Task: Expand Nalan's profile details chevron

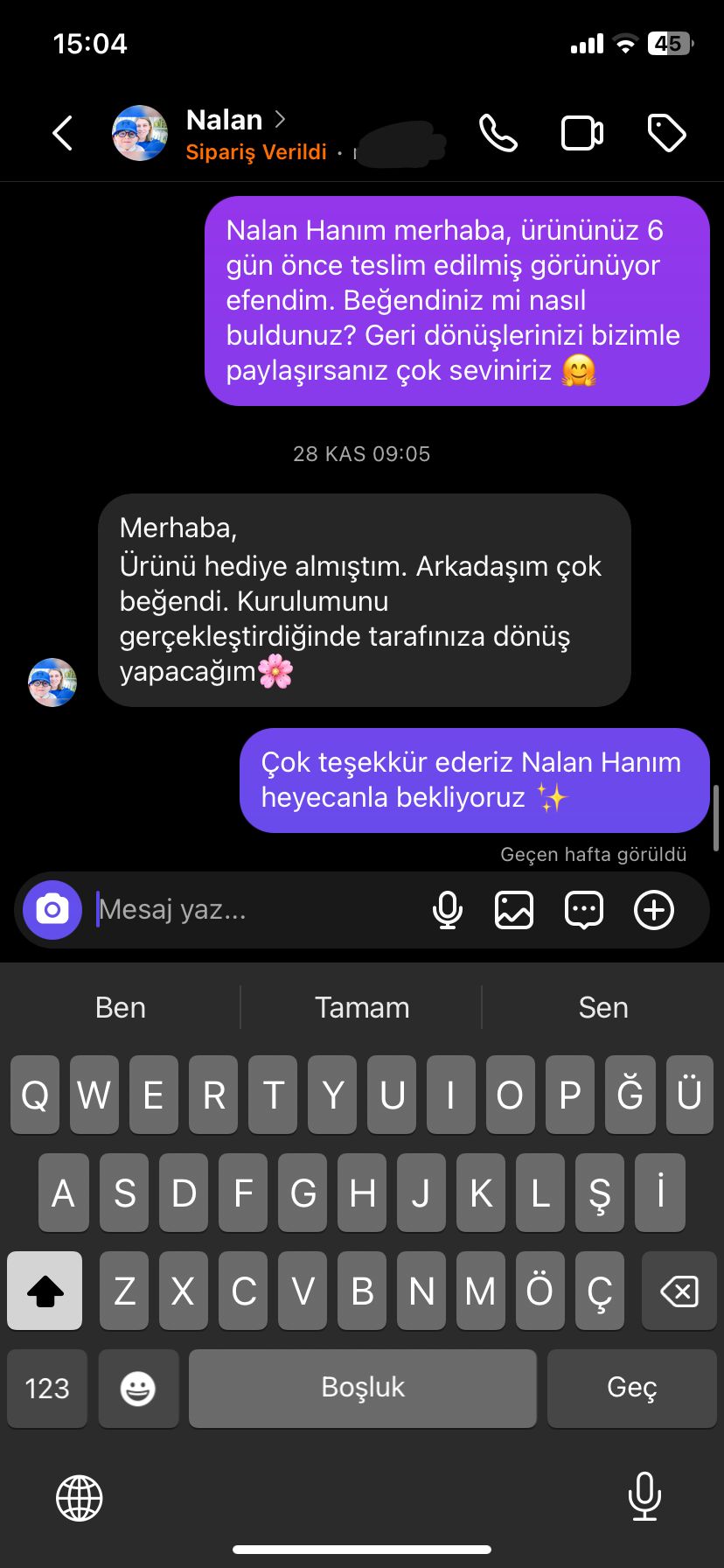Action: tap(280, 119)
